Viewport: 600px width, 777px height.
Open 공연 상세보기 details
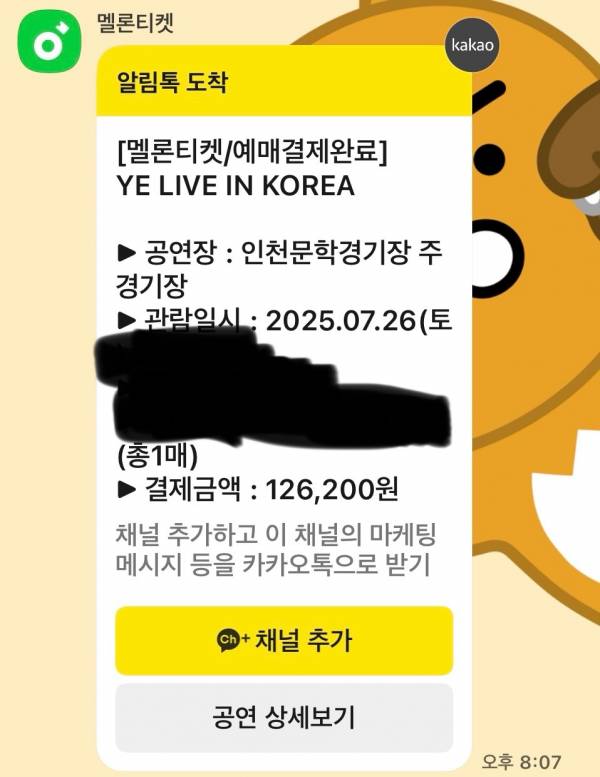284,717
